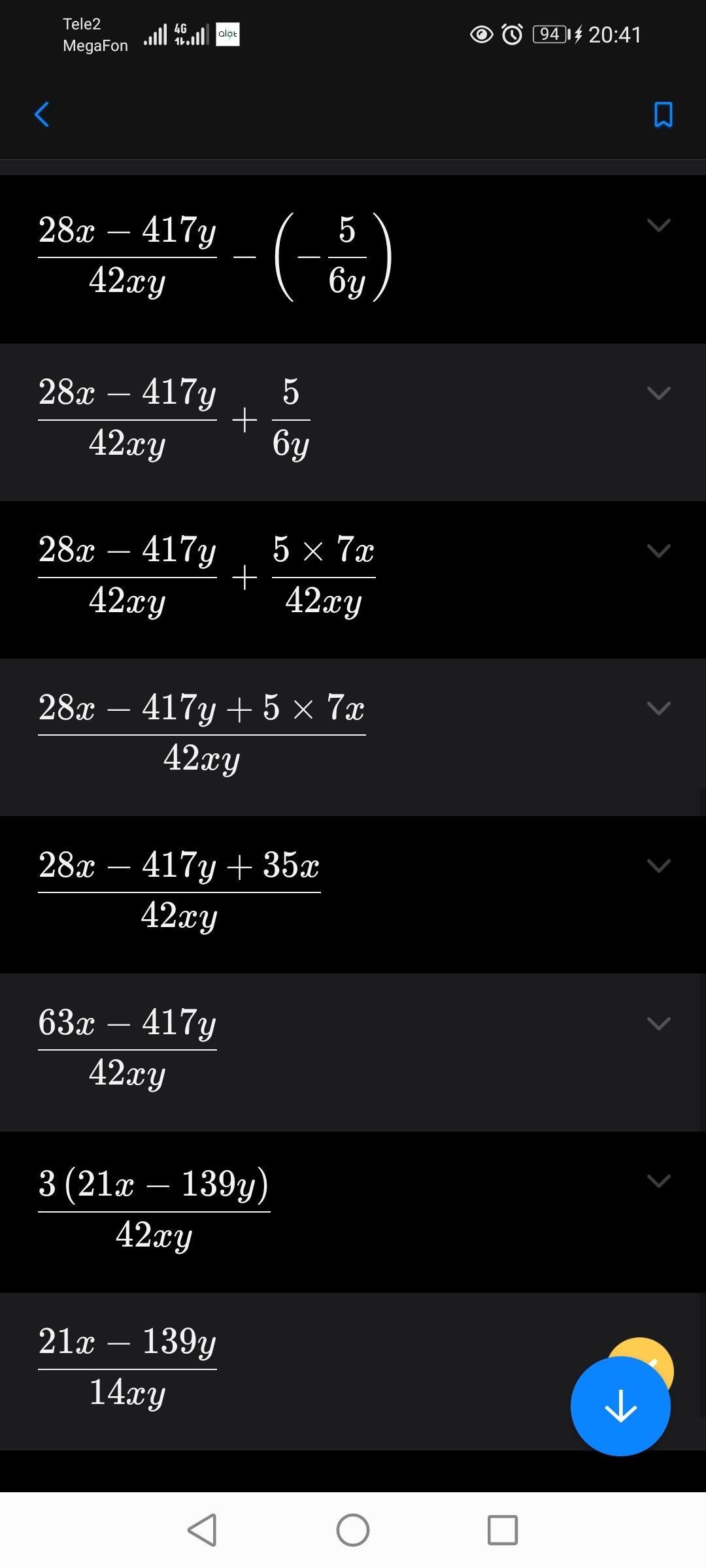Expand the step 28x − 417y + 35x
The image size is (706, 1568).
tap(658, 866)
